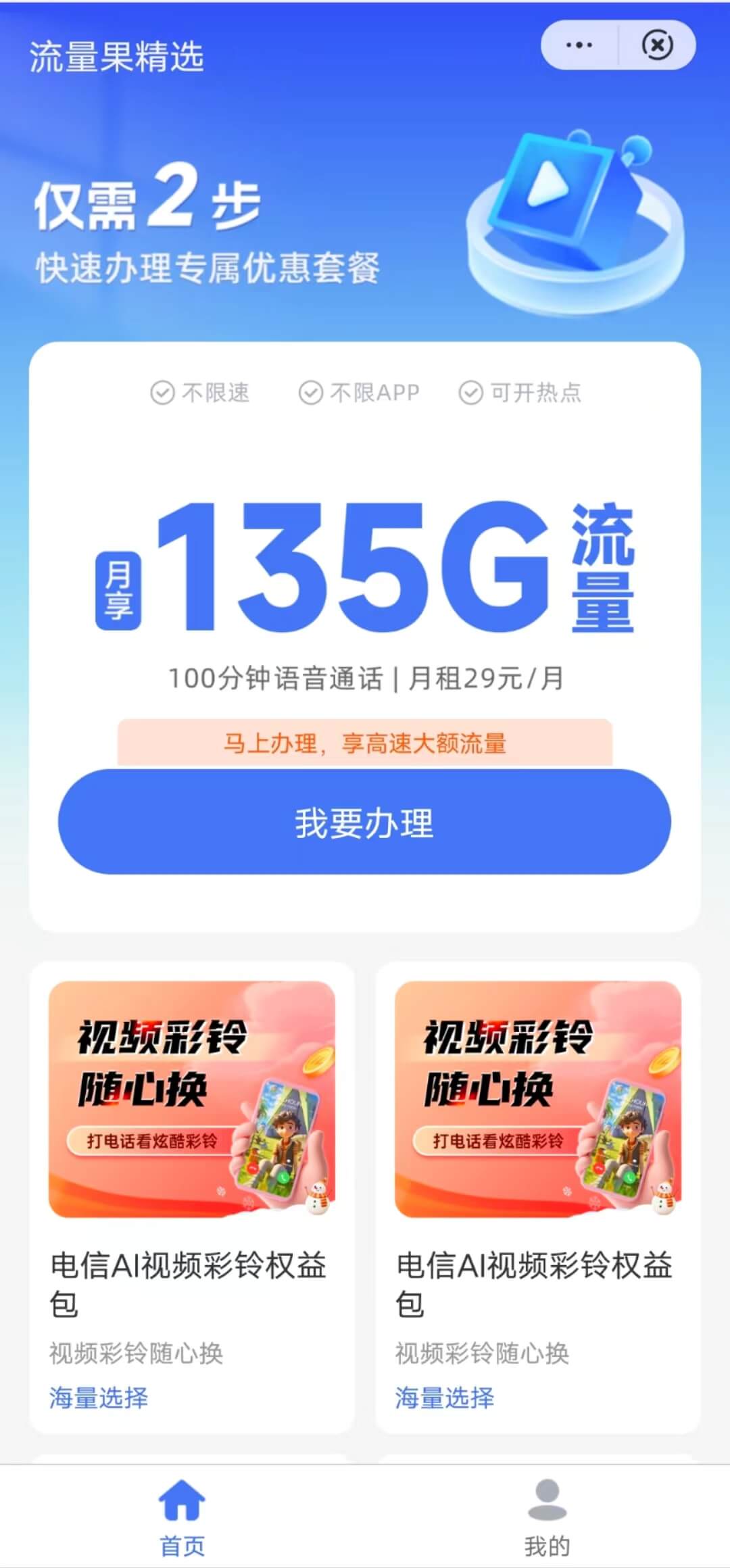Switch to the 首页 tab
730x1568 pixels.
point(182,1517)
